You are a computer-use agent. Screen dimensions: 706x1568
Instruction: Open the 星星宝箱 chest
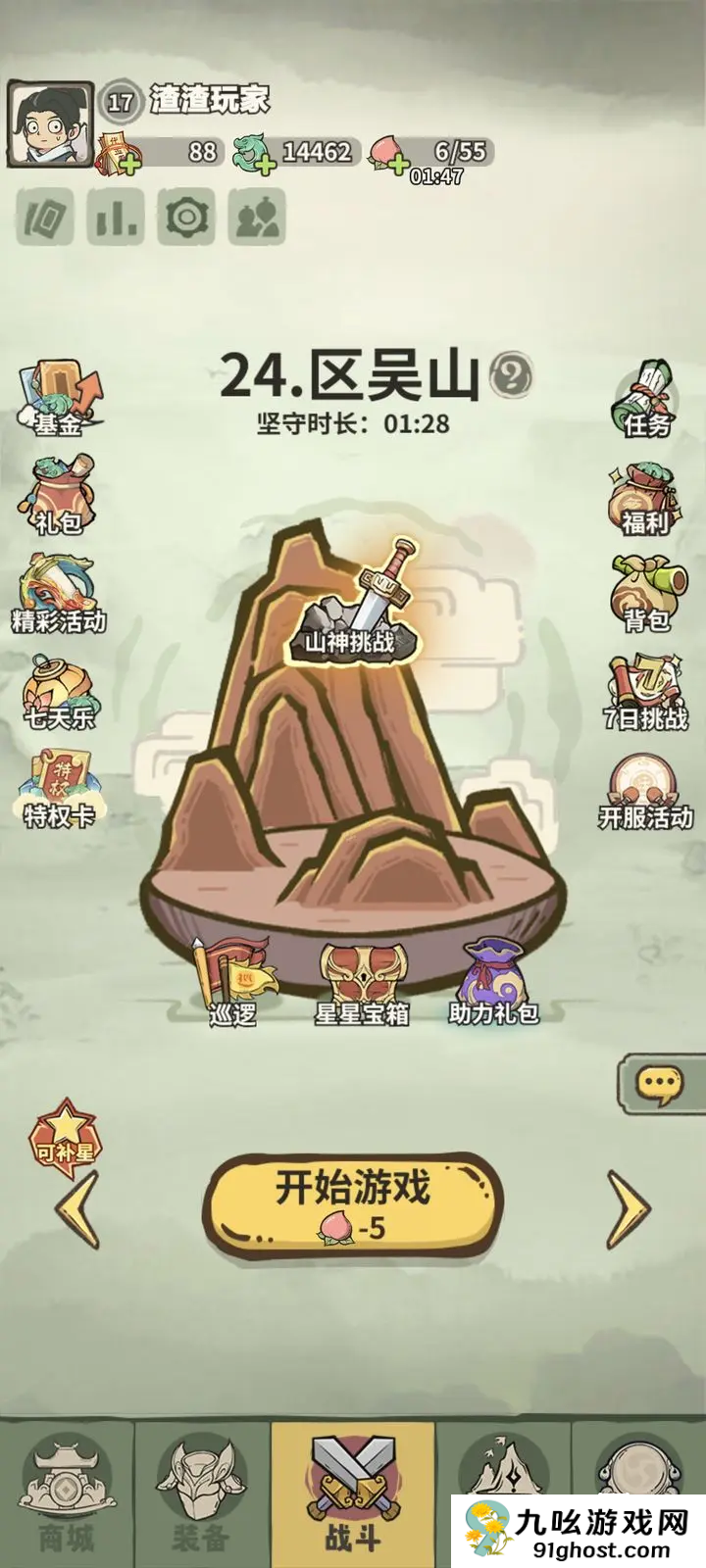click(362, 982)
